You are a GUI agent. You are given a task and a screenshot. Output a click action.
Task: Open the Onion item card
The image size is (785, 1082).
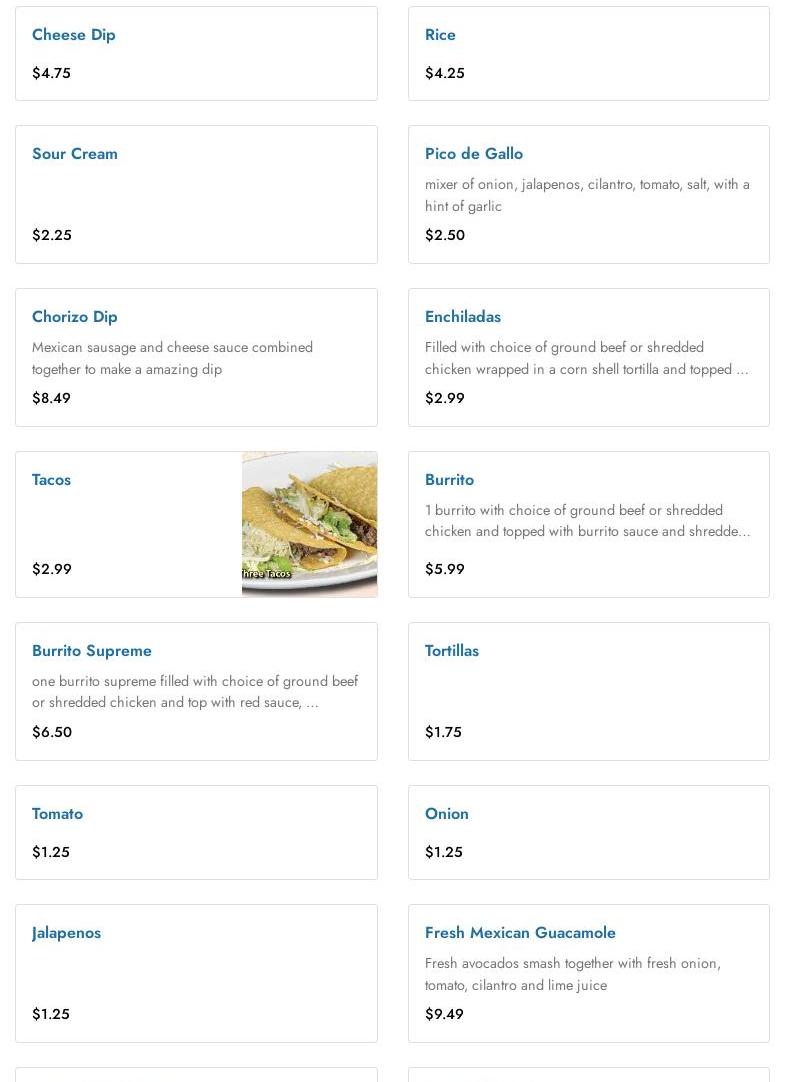[588, 832]
